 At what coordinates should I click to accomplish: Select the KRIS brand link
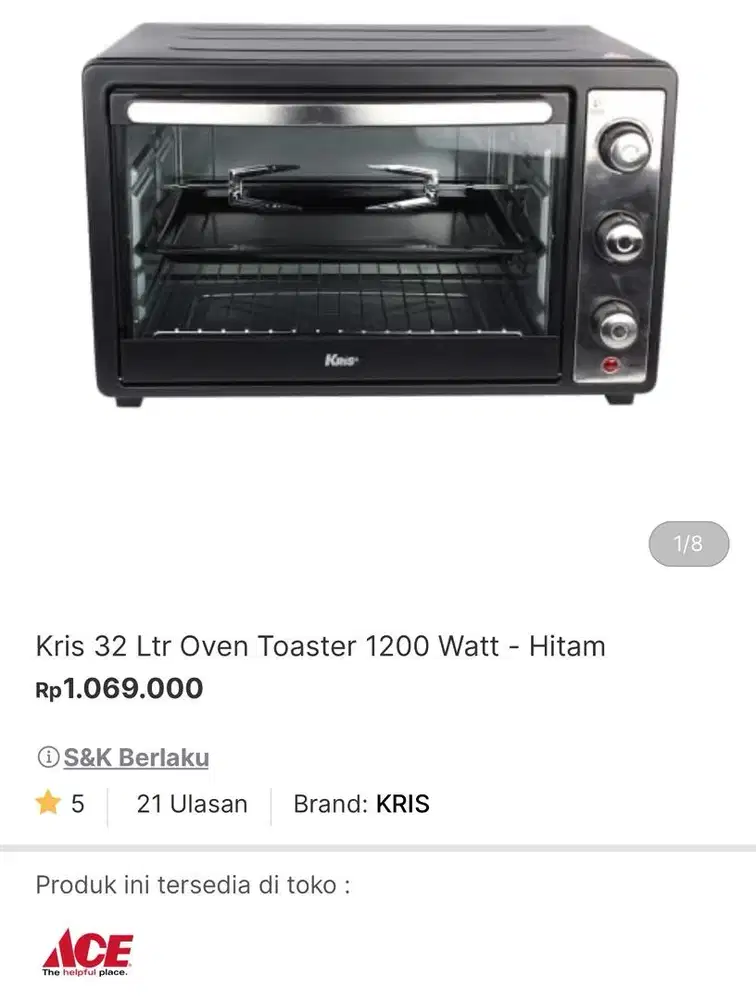(x=404, y=803)
